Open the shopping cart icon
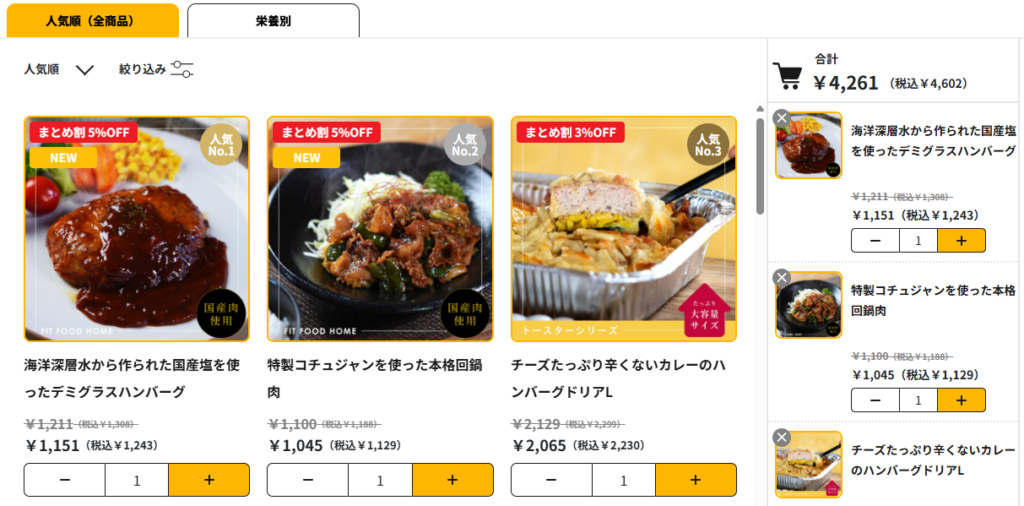 (788, 76)
